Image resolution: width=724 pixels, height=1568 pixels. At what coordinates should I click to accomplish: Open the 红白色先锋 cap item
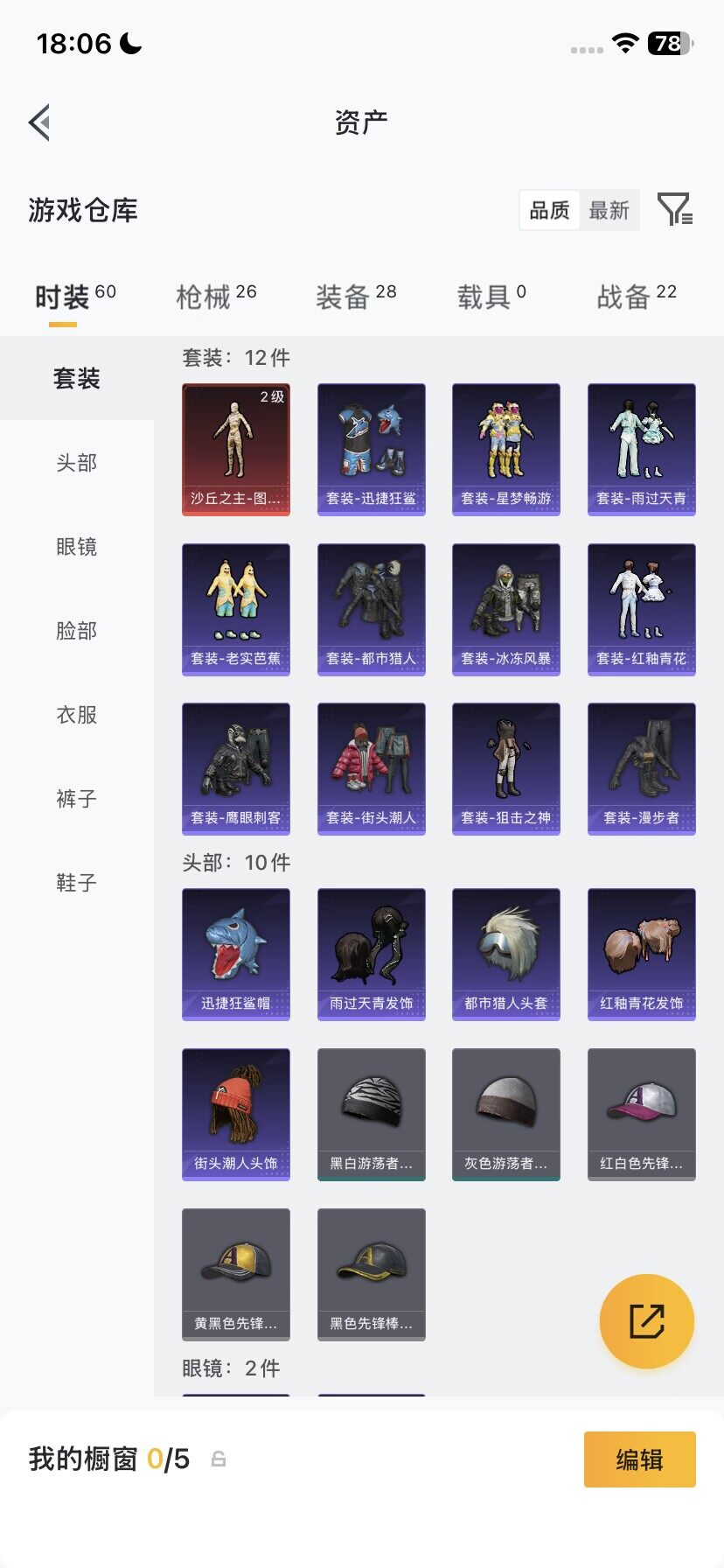(x=641, y=1114)
